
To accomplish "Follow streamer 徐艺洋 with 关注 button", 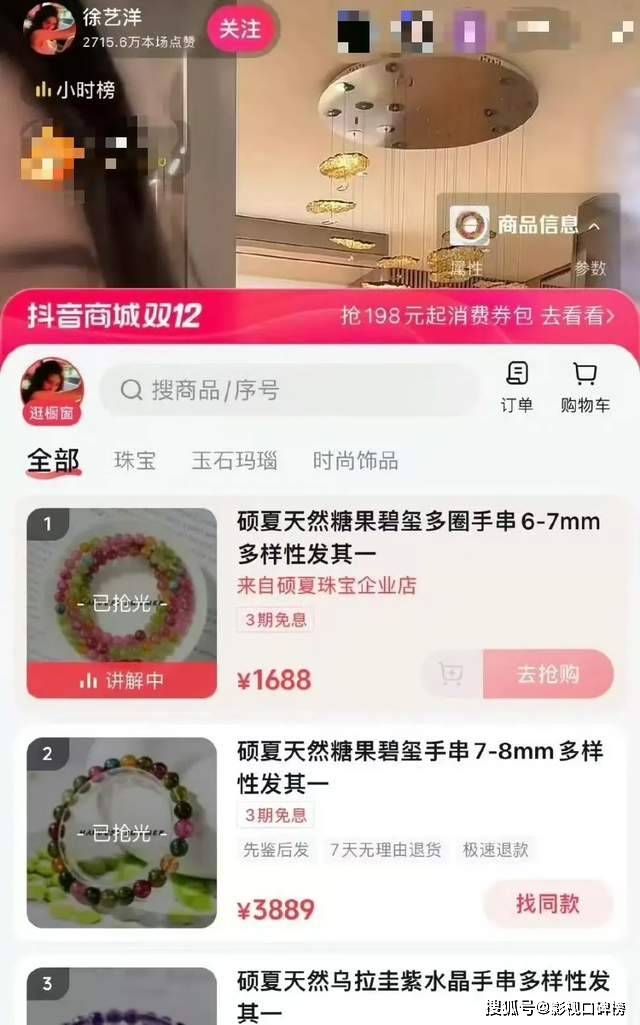I will tap(240, 29).
